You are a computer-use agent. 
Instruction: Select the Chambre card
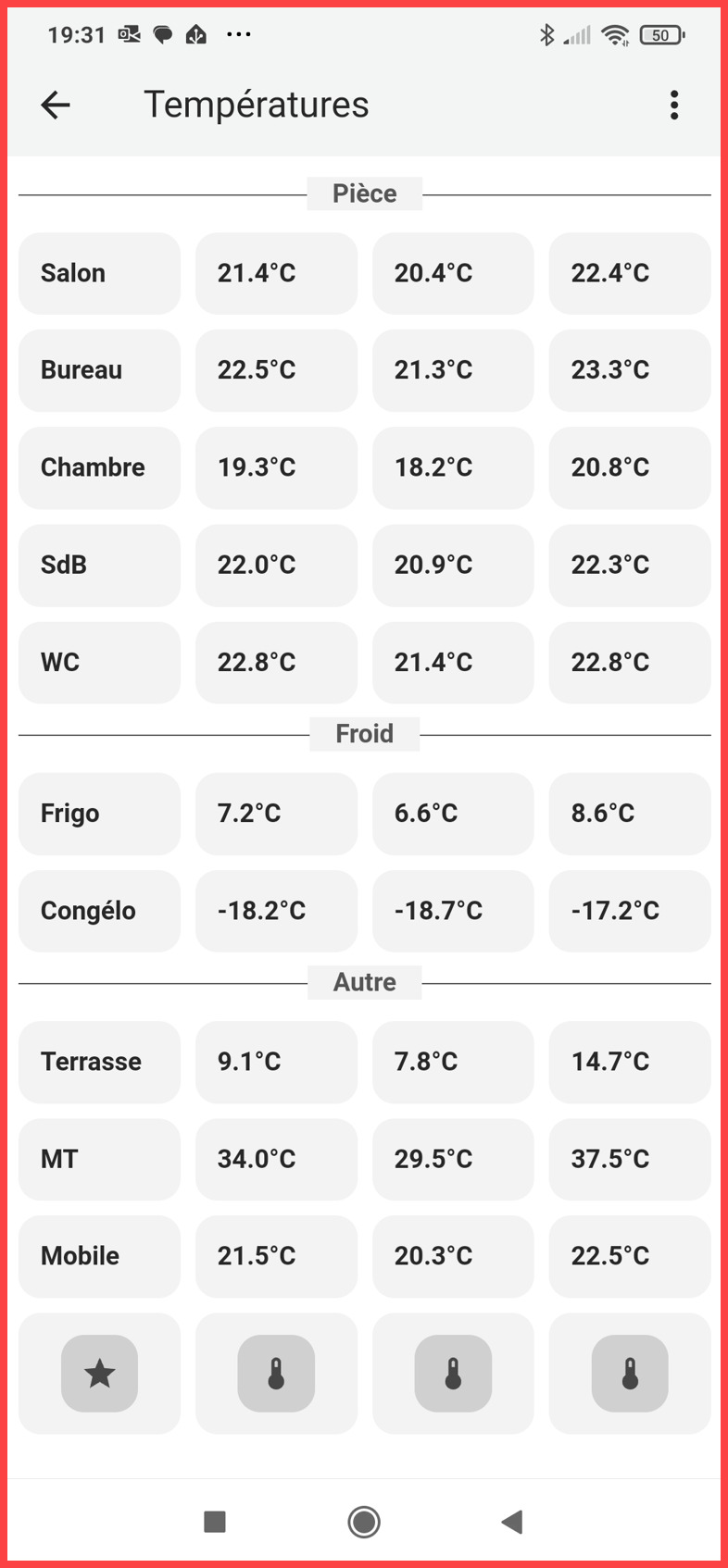click(x=100, y=467)
